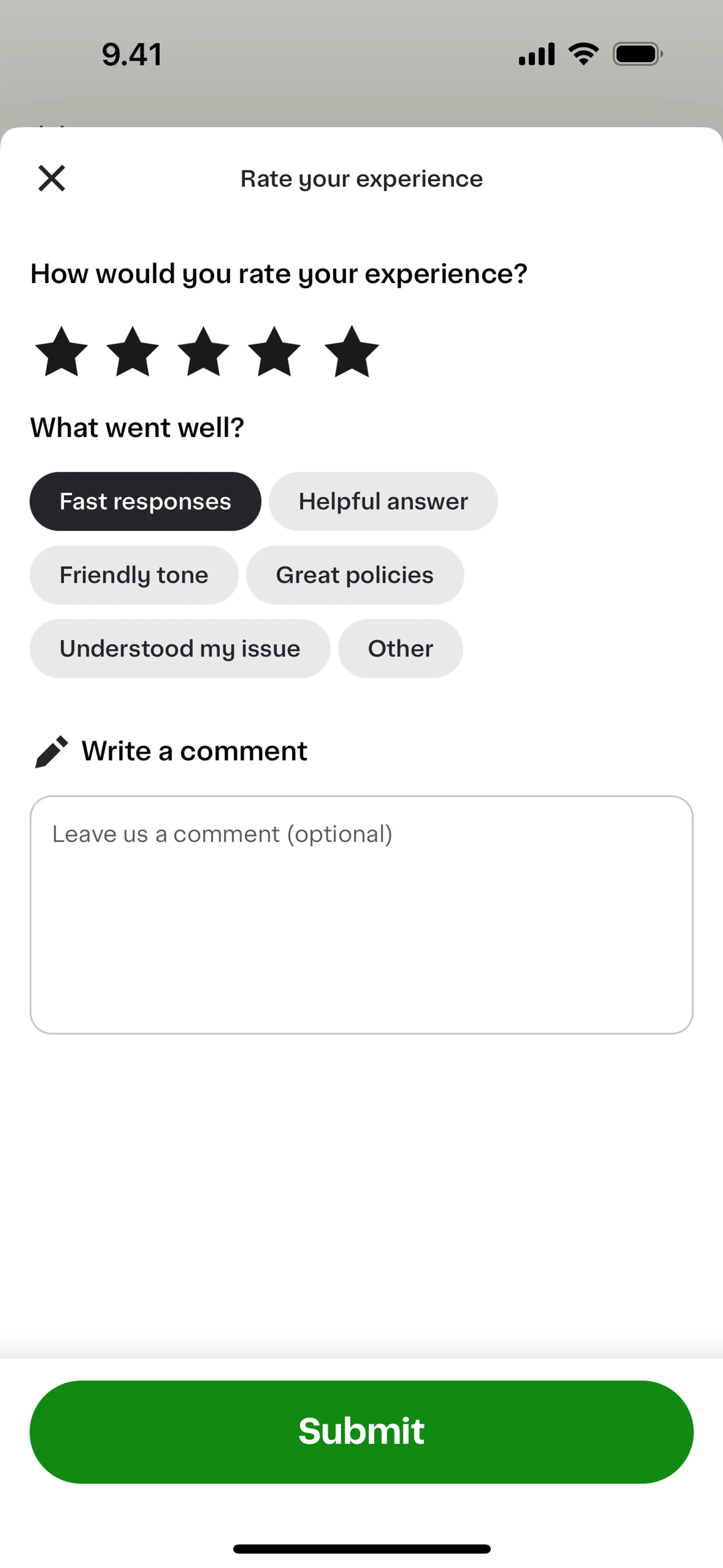Select the Helpful answer chip
This screenshot has height=1568, width=723.
click(383, 501)
